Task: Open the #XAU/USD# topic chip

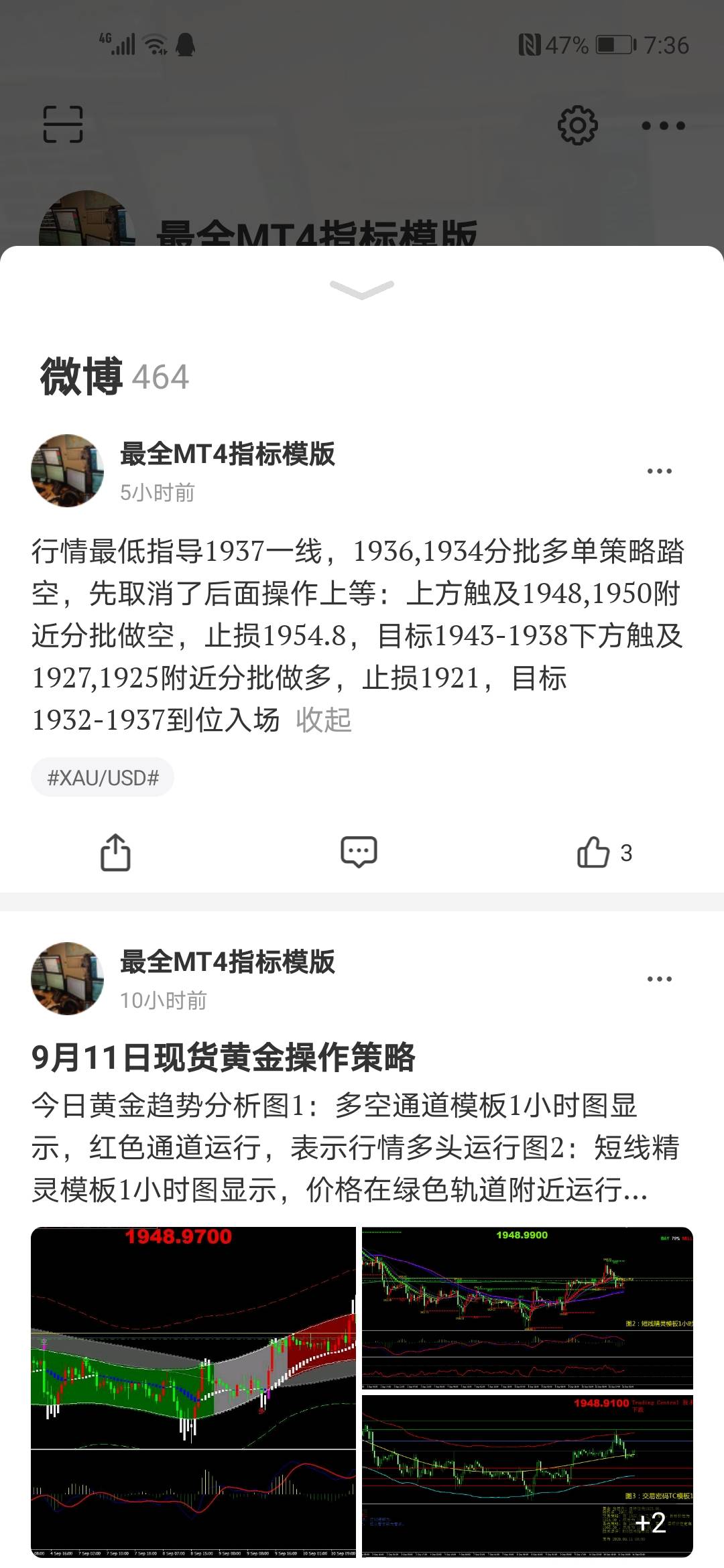Action: [x=103, y=777]
